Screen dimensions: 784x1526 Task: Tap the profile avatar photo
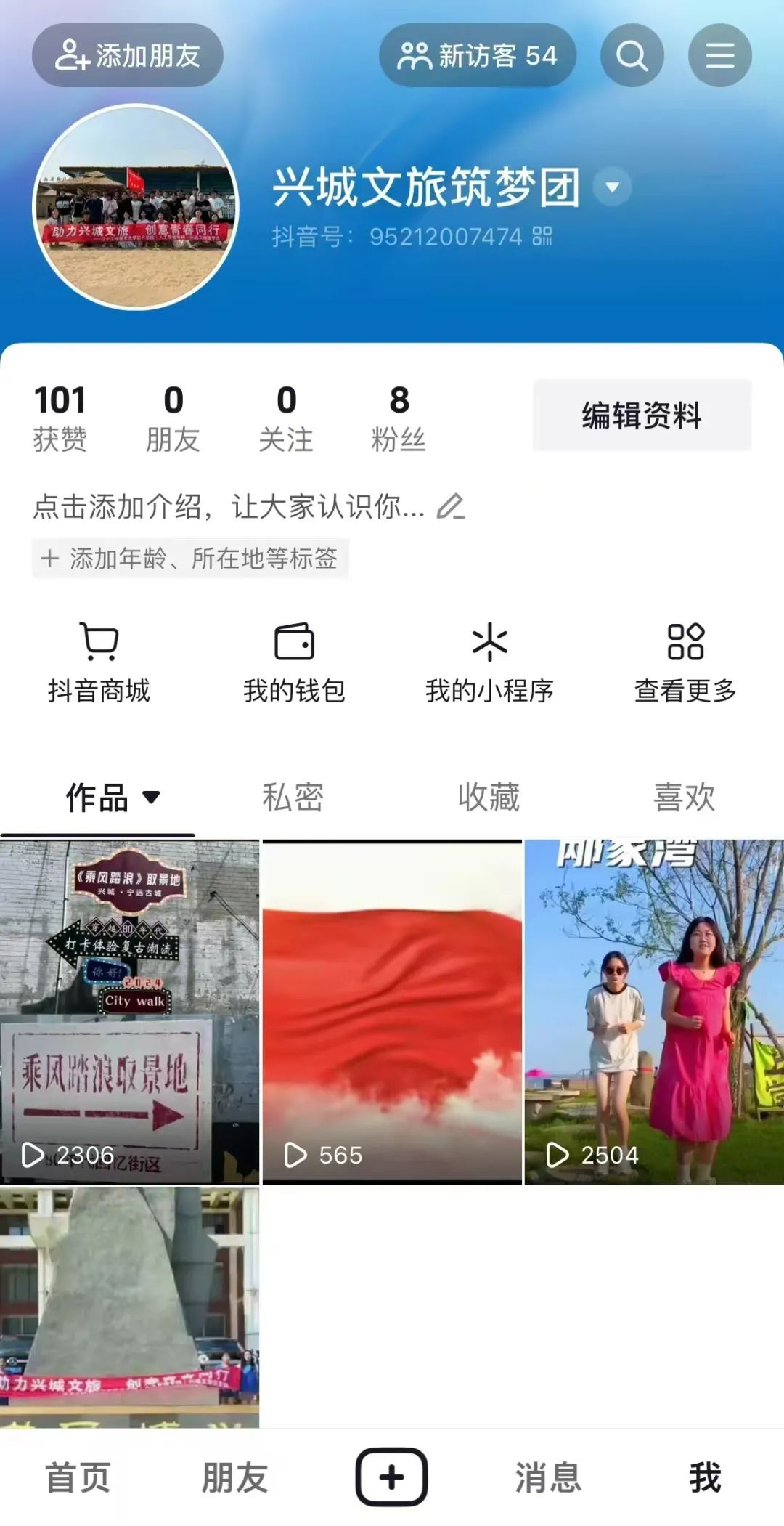coord(136,207)
